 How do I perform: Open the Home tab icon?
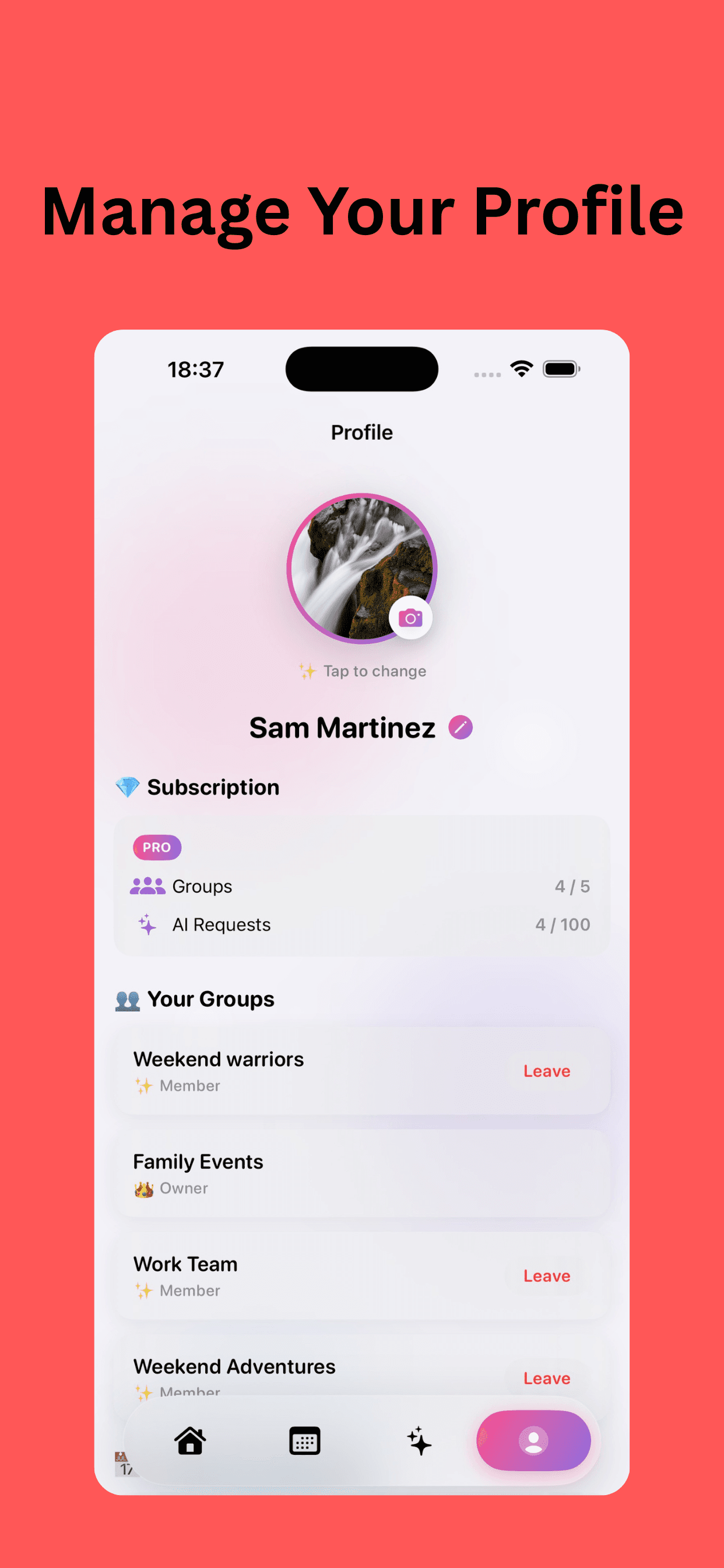(x=191, y=1440)
